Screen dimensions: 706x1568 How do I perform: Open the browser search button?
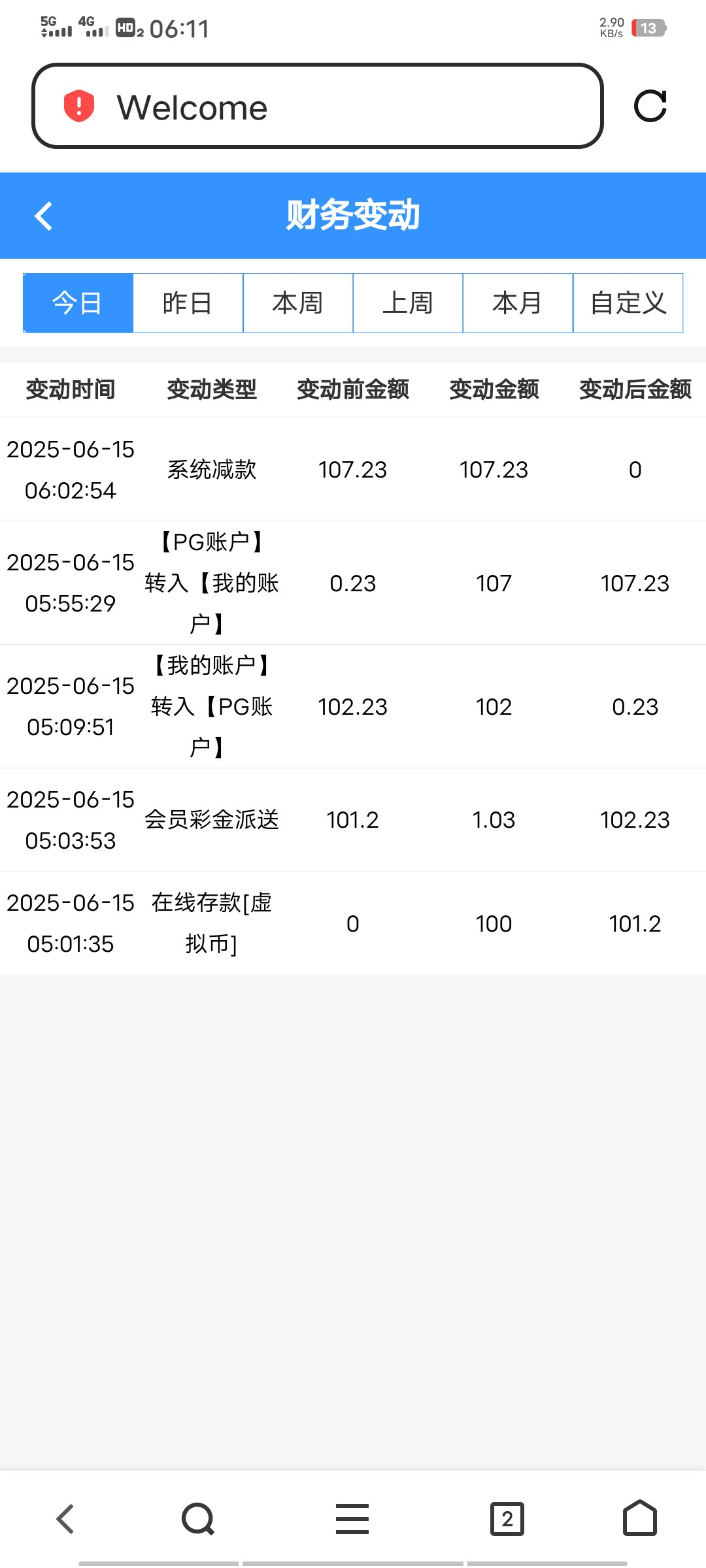[x=198, y=1518]
